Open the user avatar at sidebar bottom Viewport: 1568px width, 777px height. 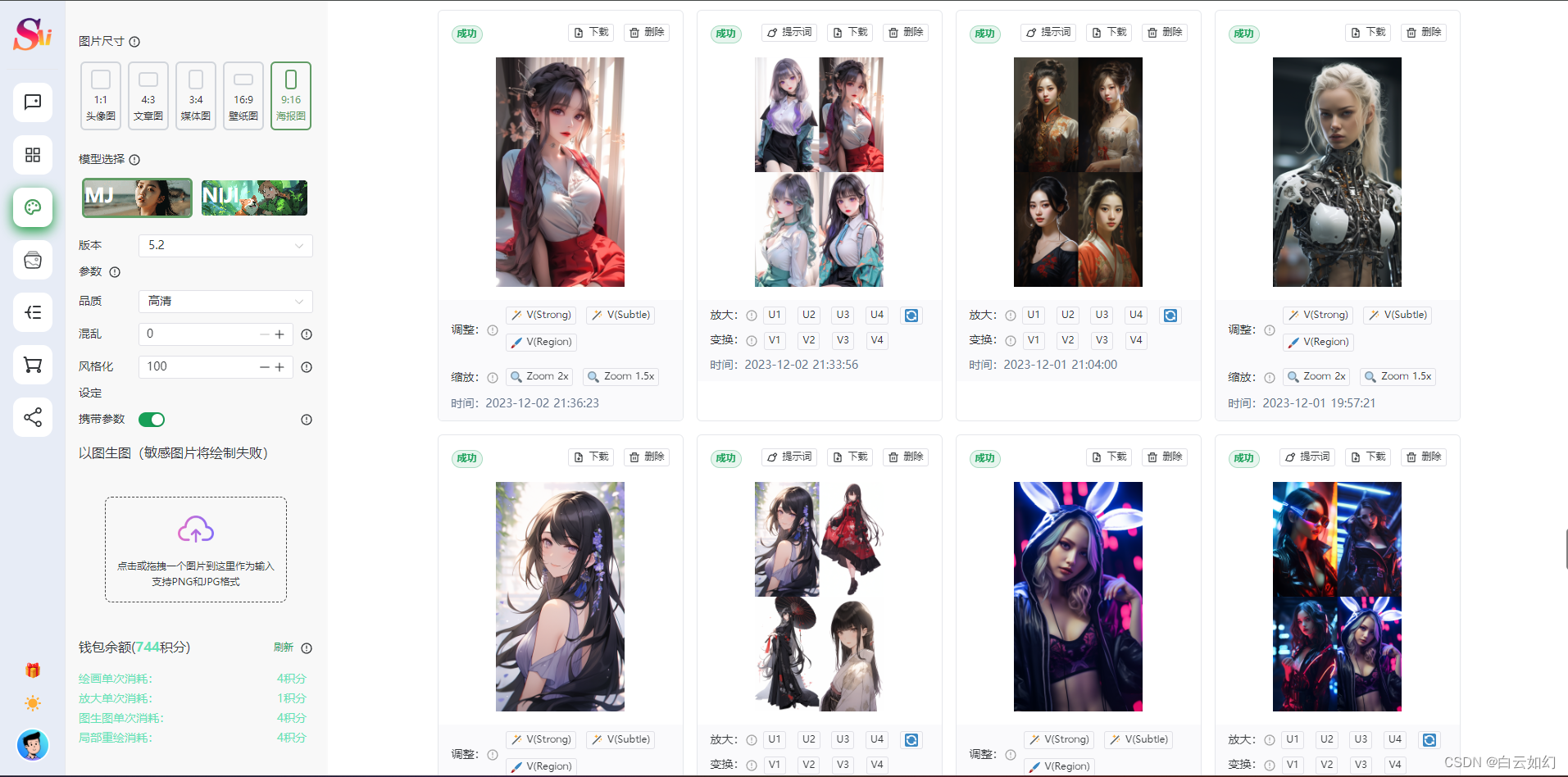(33, 745)
